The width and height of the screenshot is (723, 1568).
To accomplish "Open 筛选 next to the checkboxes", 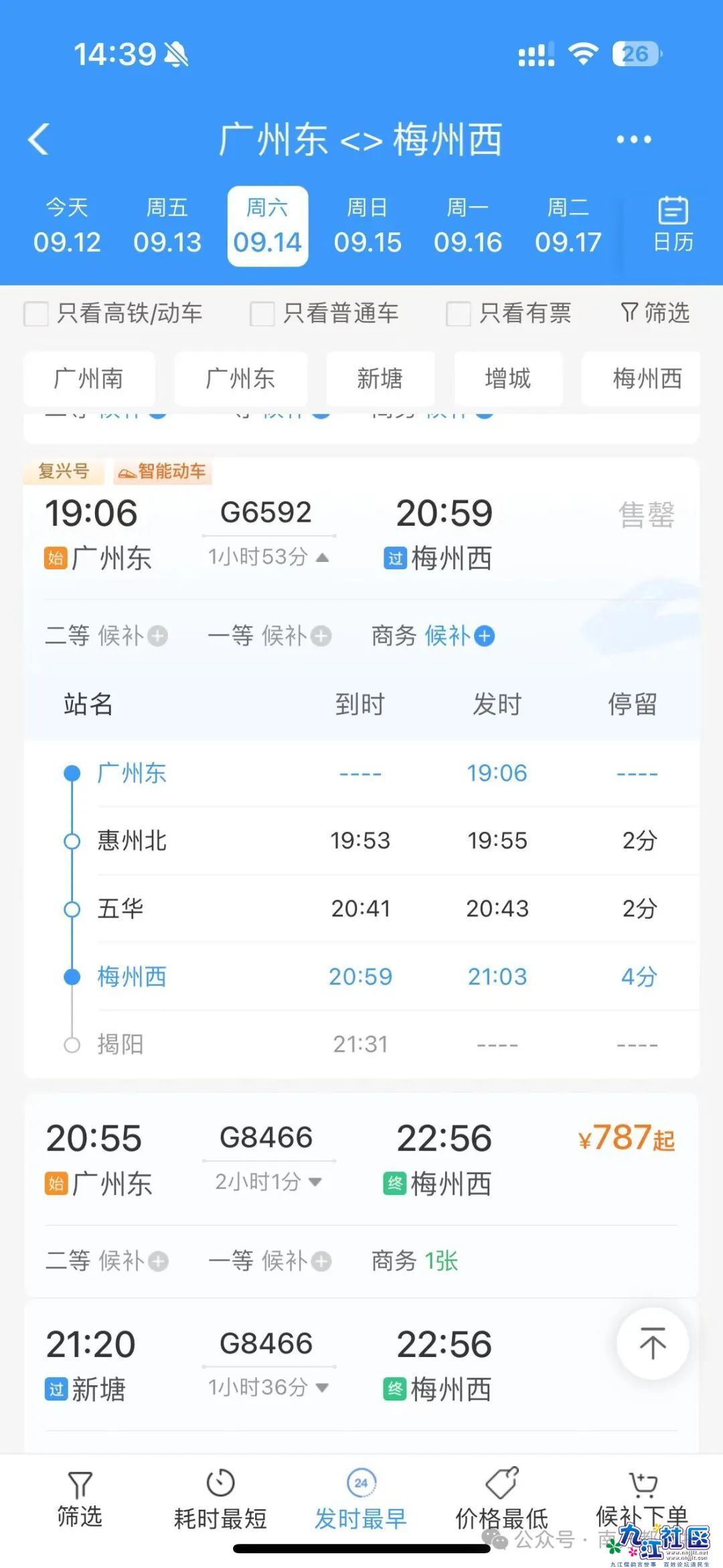I will pyautogui.click(x=655, y=313).
